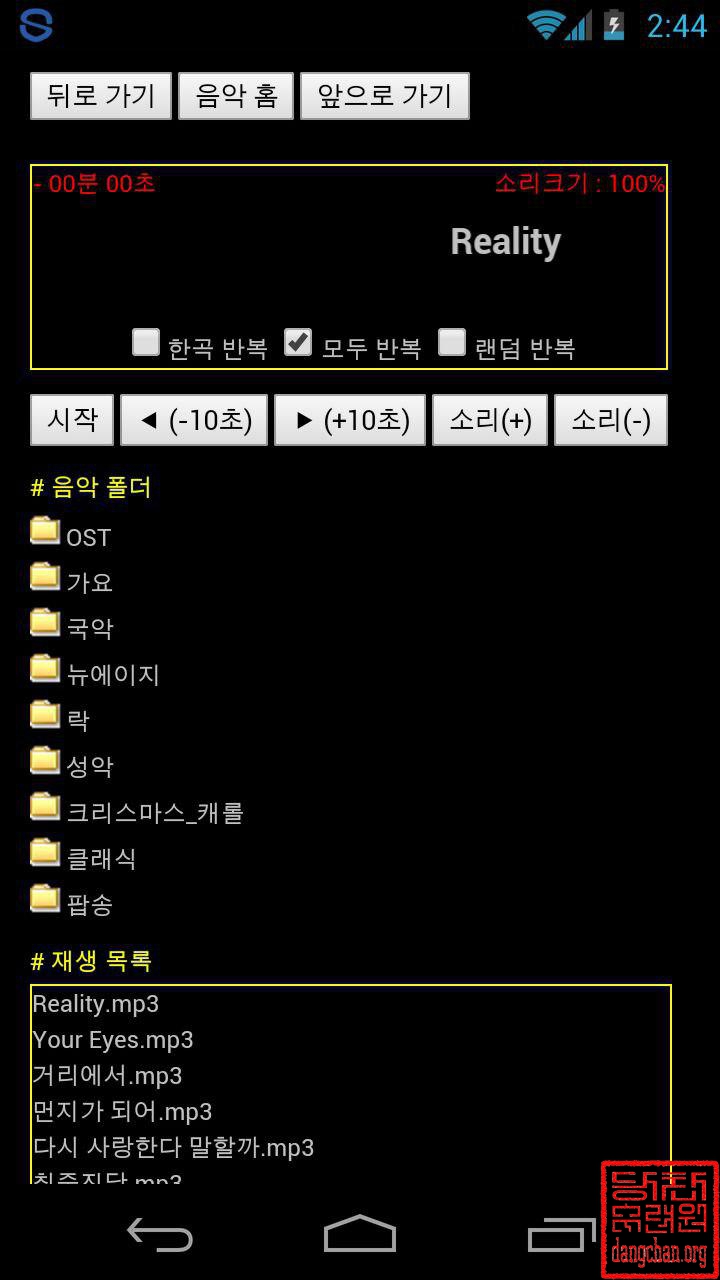720x1280 pixels.
Task: Tap the system home button
Action: click(x=360, y=1235)
